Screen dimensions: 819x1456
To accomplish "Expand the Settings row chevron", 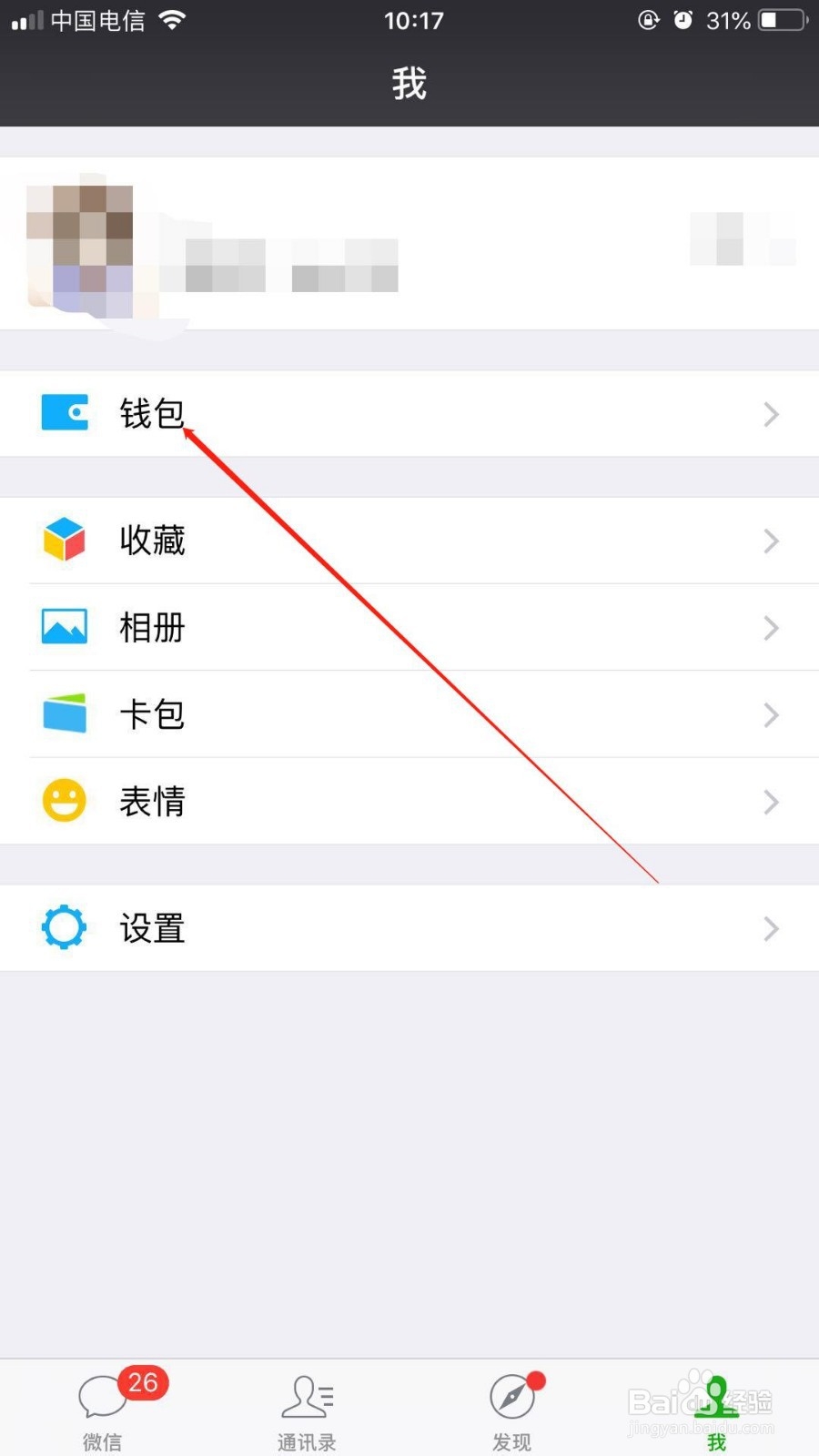I will coord(771,928).
